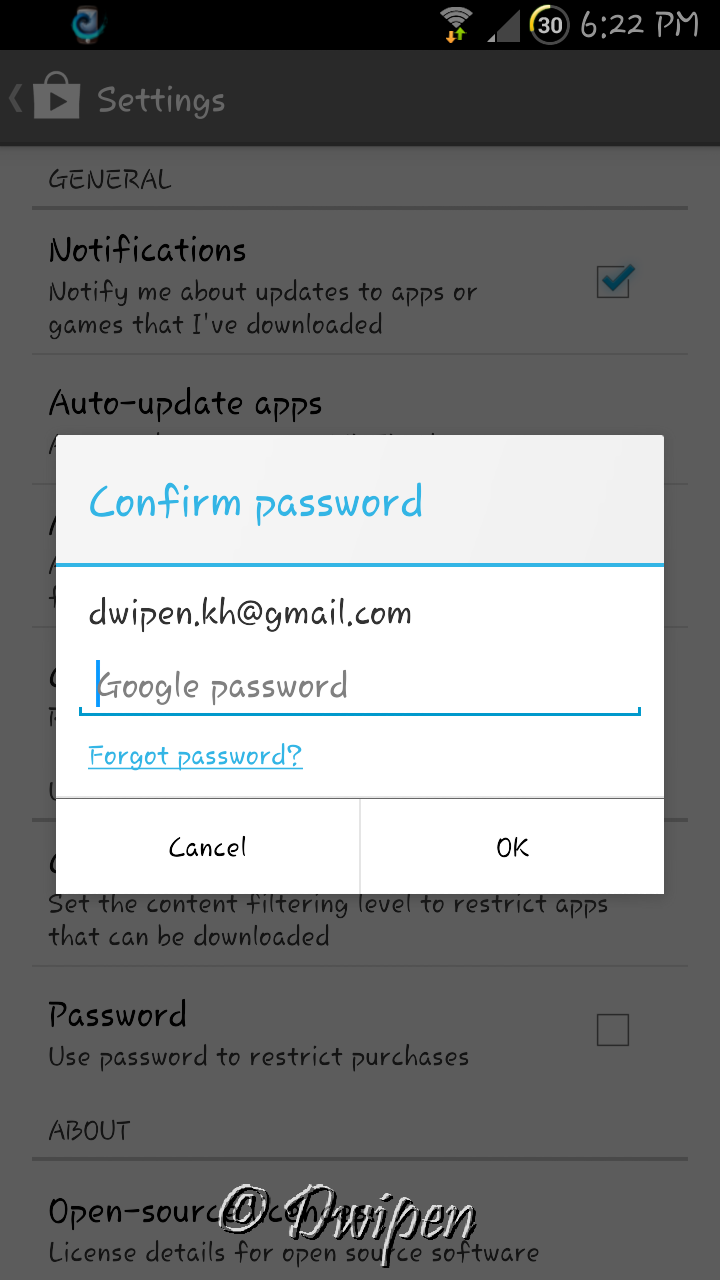Confirm password with OK button
This screenshot has height=1280, width=720.
pyautogui.click(x=512, y=847)
